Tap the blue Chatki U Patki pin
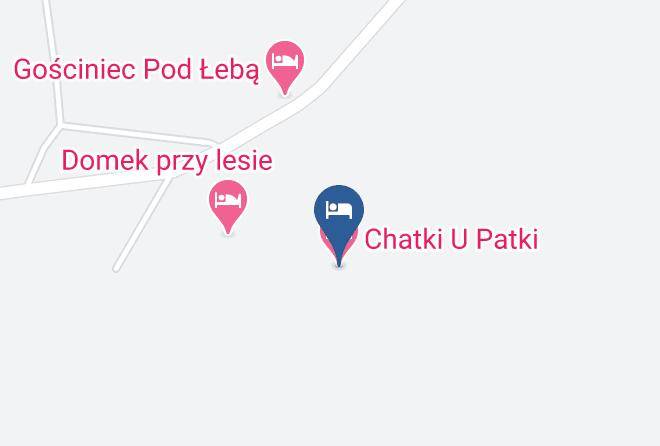 [x=339, y=211]
